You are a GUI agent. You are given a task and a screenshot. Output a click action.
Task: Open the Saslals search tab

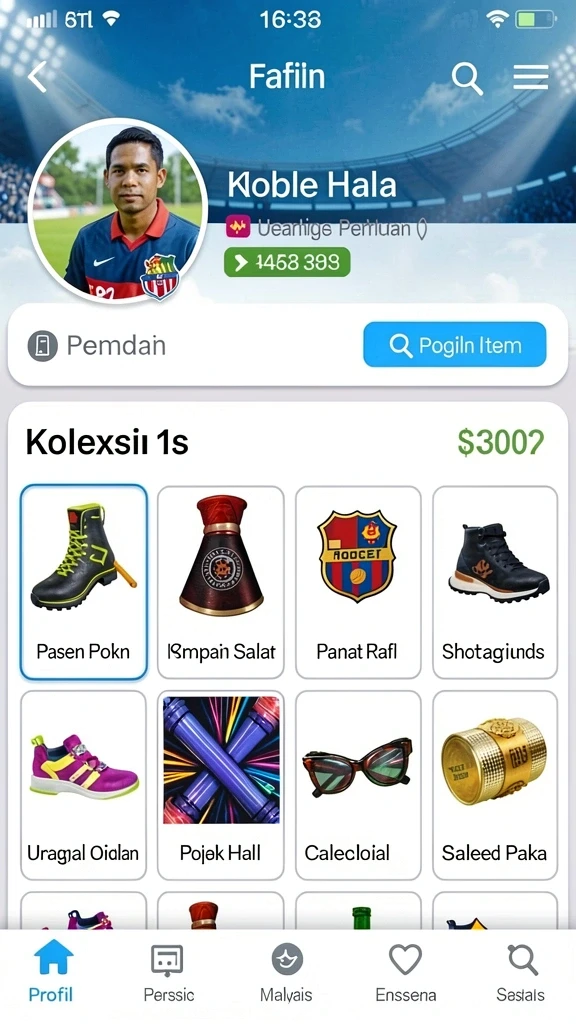521,972
